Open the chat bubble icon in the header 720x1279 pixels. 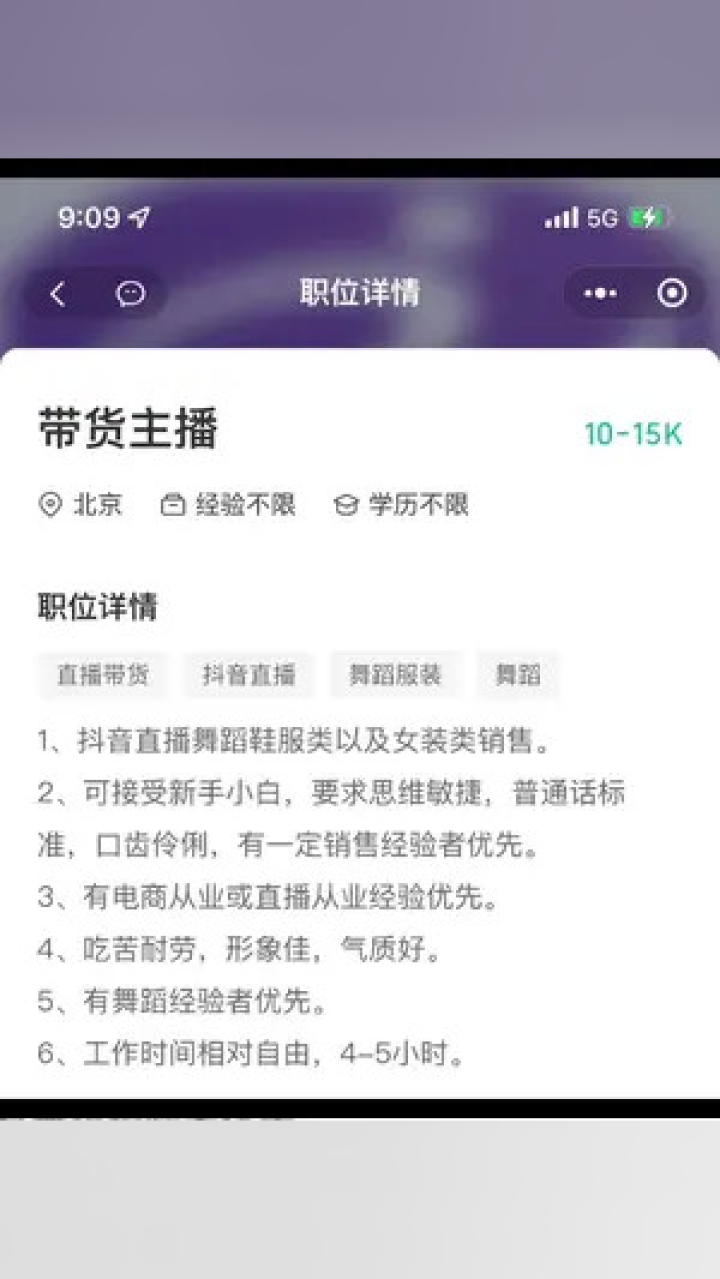pyautogui.click(x=131, y=293)
